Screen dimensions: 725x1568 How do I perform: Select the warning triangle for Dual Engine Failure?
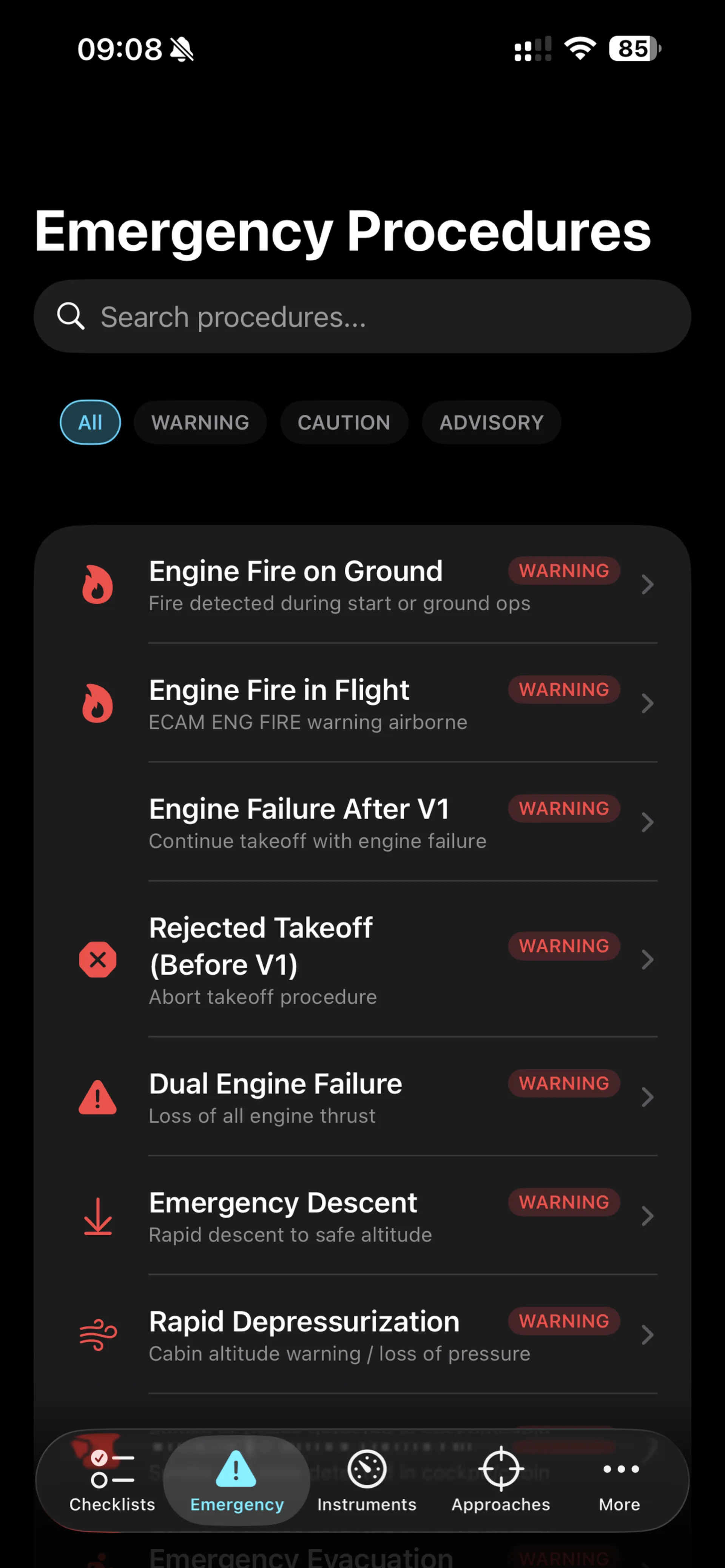(97, 1097)
